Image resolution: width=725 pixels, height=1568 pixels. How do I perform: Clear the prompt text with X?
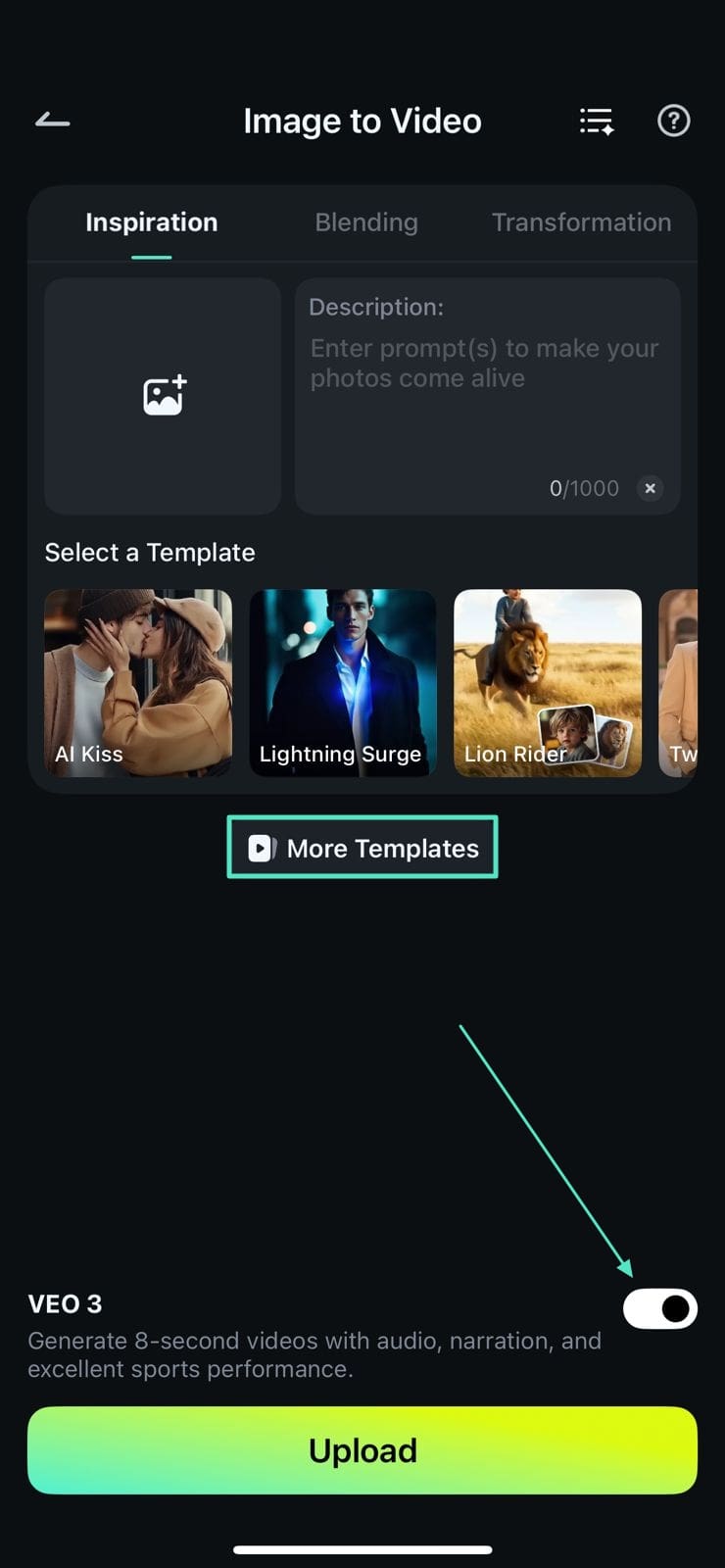tap(650, 488)
